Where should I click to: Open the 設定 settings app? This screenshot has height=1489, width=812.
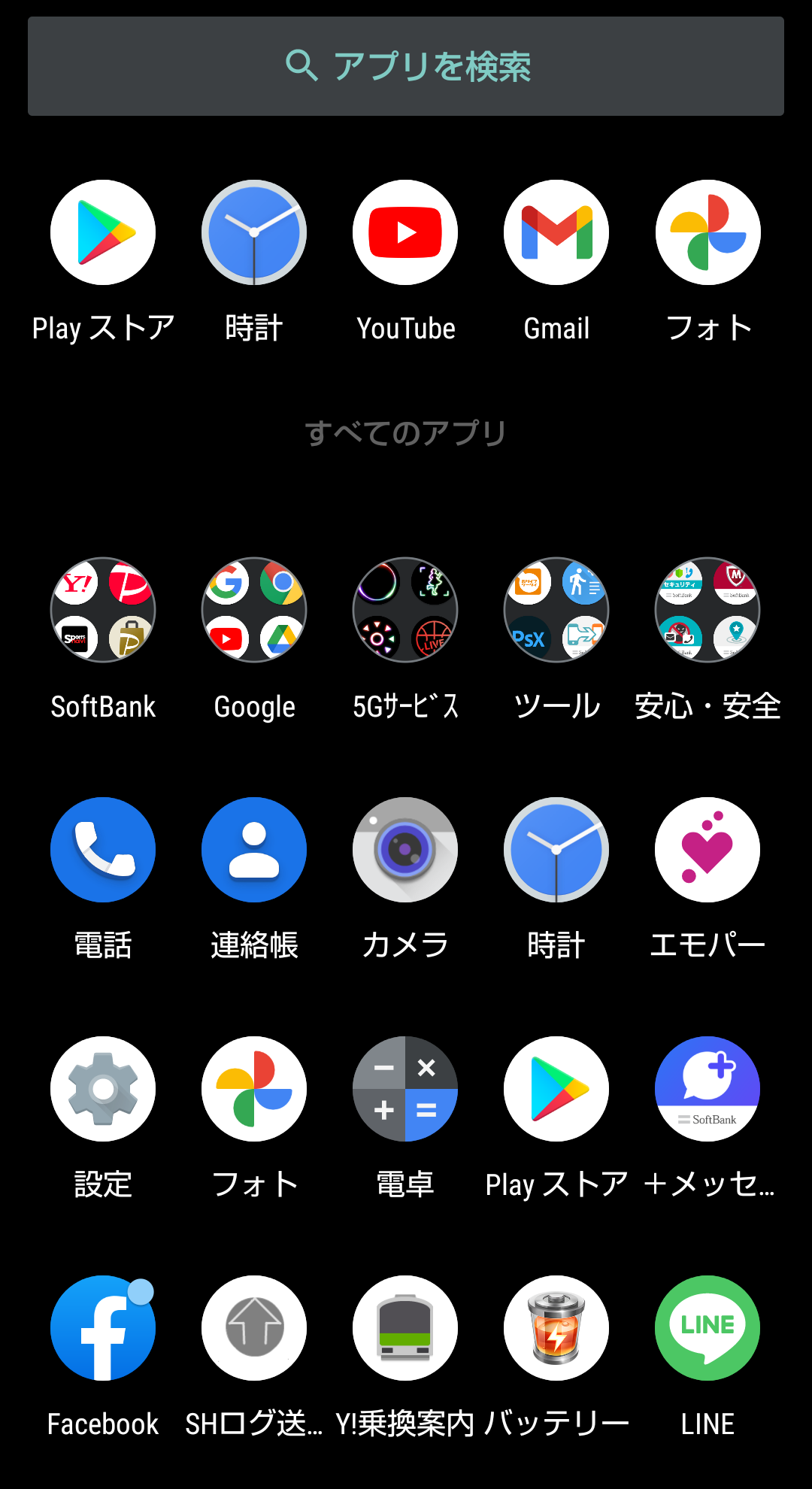[x=103, y=1088]
